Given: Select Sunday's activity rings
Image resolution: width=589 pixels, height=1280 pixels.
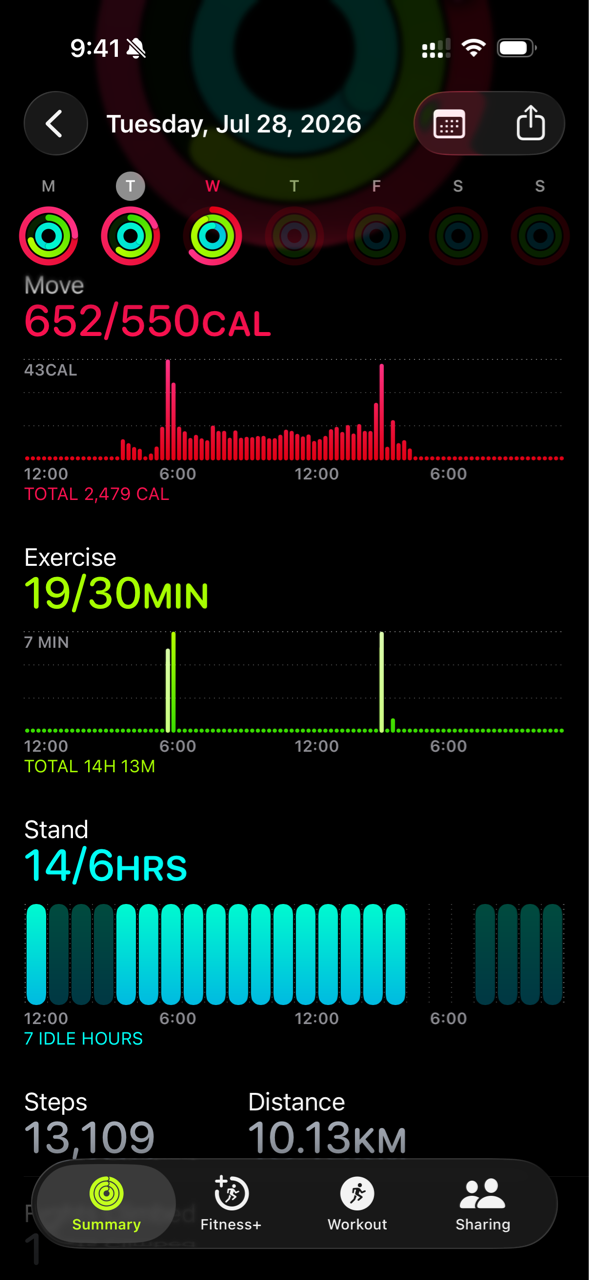Looking at the screenshot, I should tap(540, 236).
